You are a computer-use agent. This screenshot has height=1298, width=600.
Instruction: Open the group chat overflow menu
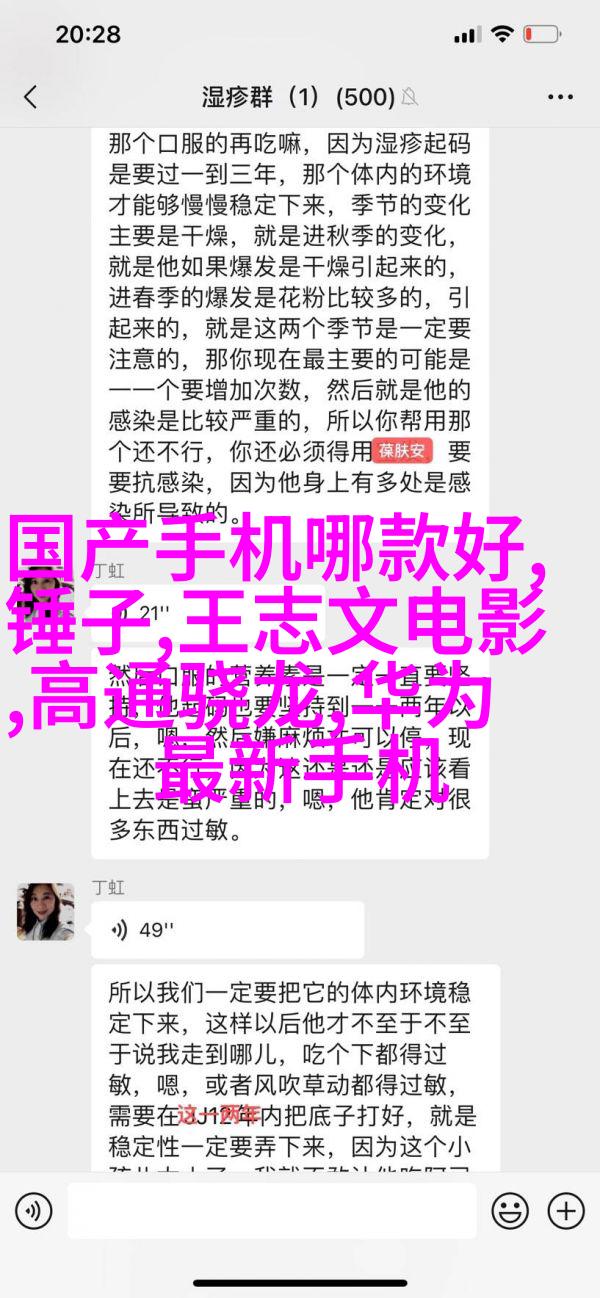coord(560,97)
